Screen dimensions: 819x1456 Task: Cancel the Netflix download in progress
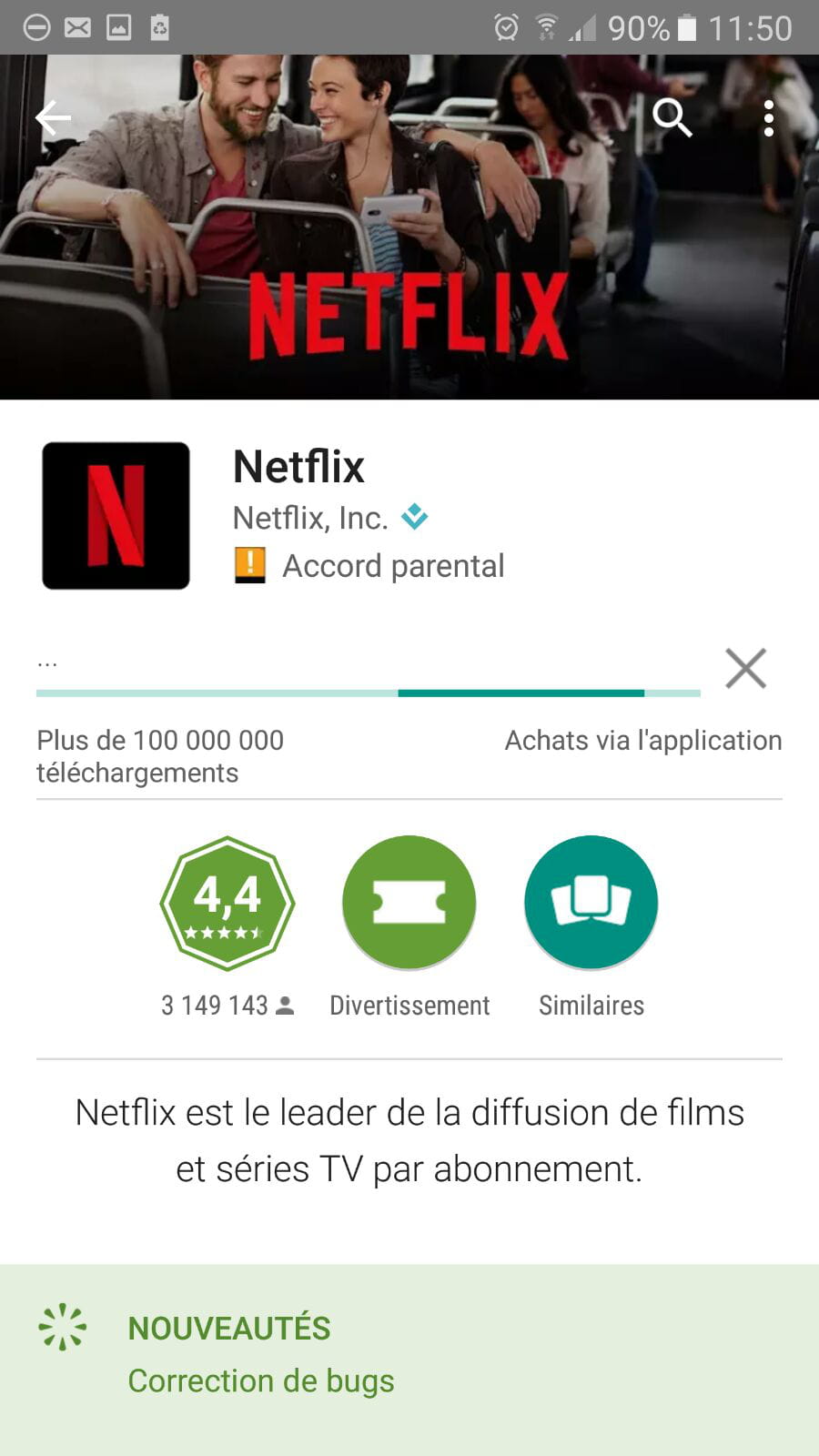[745, 669]
